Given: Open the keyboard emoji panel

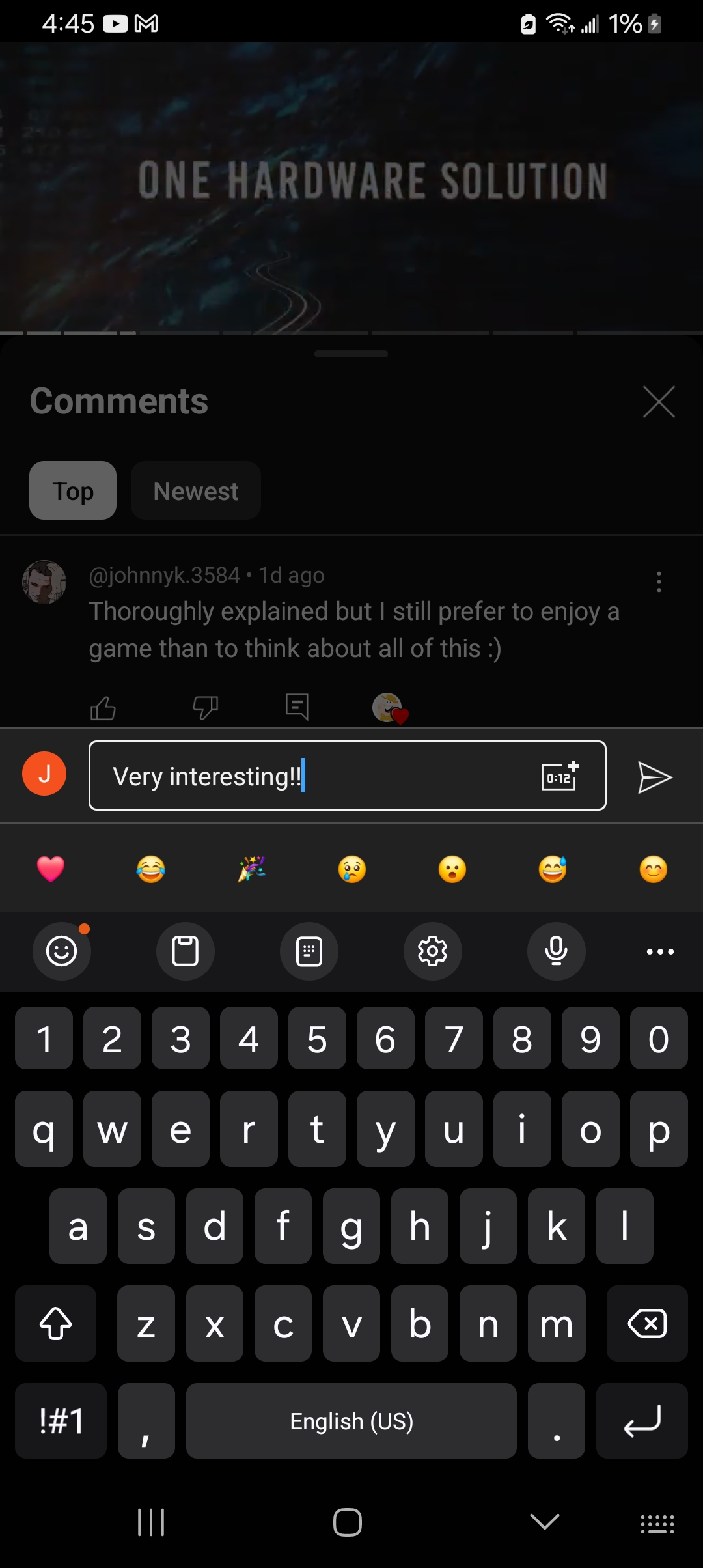Looking at the screenshot, I should [x=62, y=951].
